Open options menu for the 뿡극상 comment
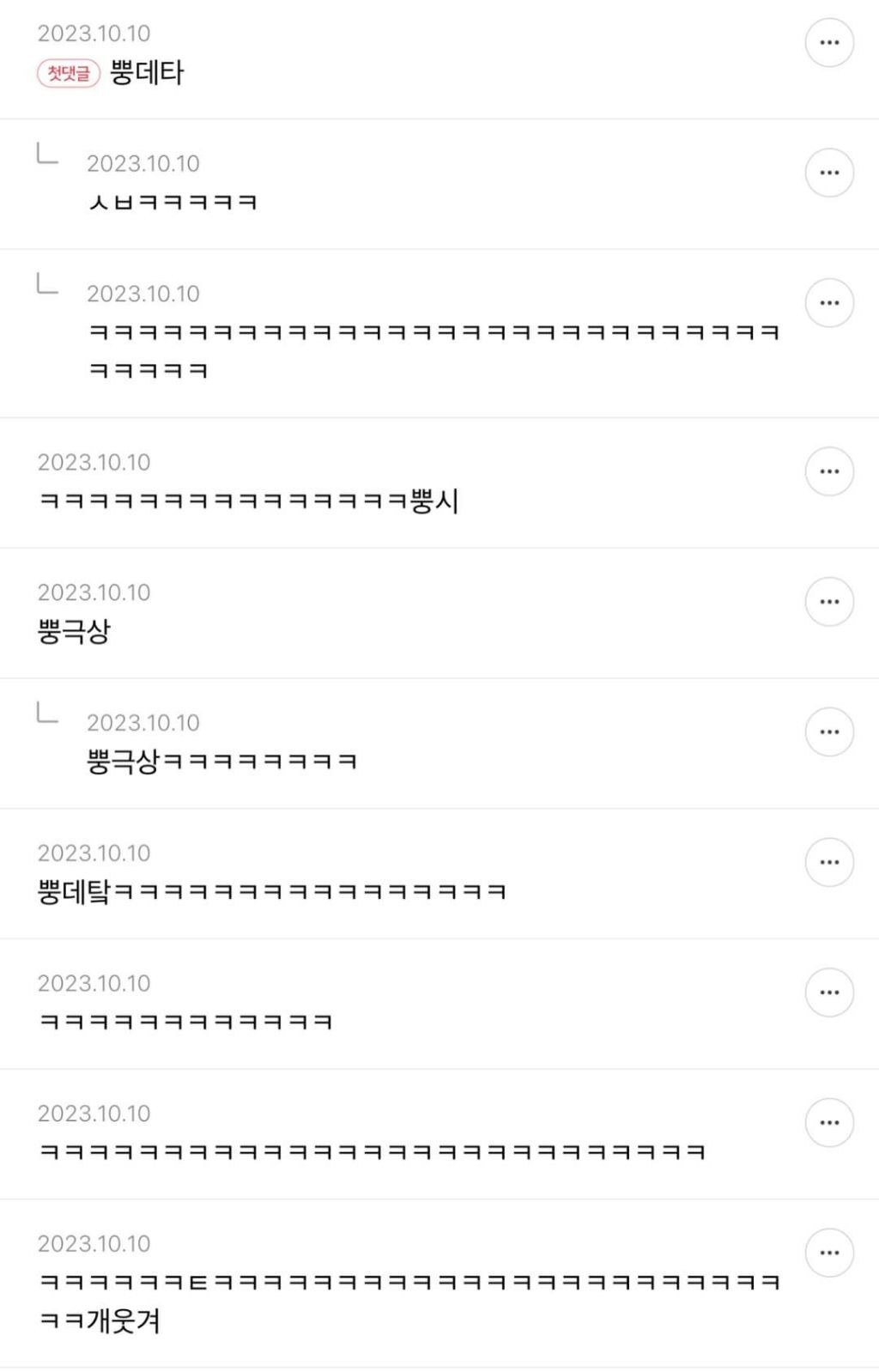879x1372 pixels. click(x=829, y=601)
